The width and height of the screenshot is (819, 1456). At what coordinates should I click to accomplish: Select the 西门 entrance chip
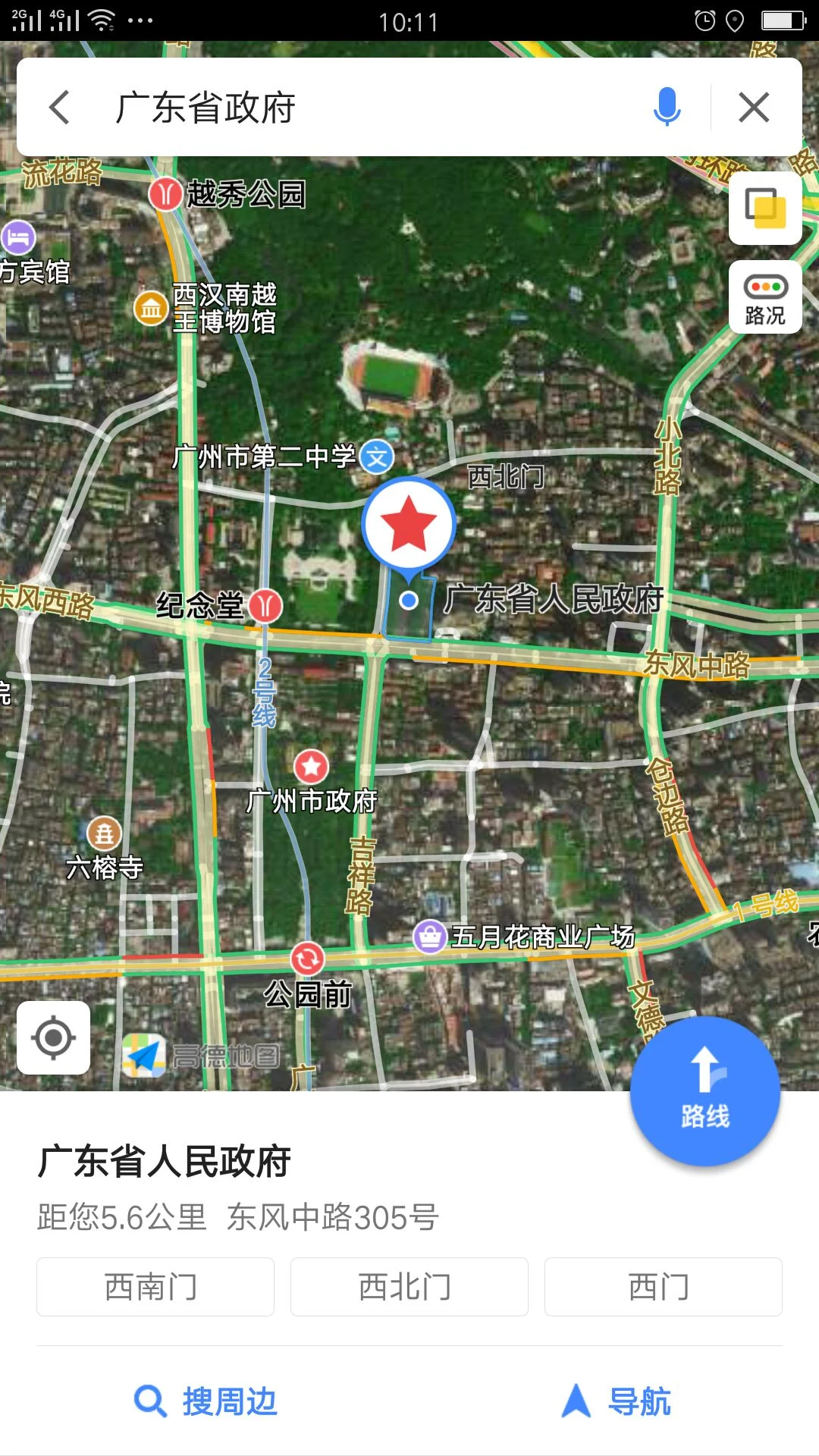pyautogui.click(x=663, y=1287)
